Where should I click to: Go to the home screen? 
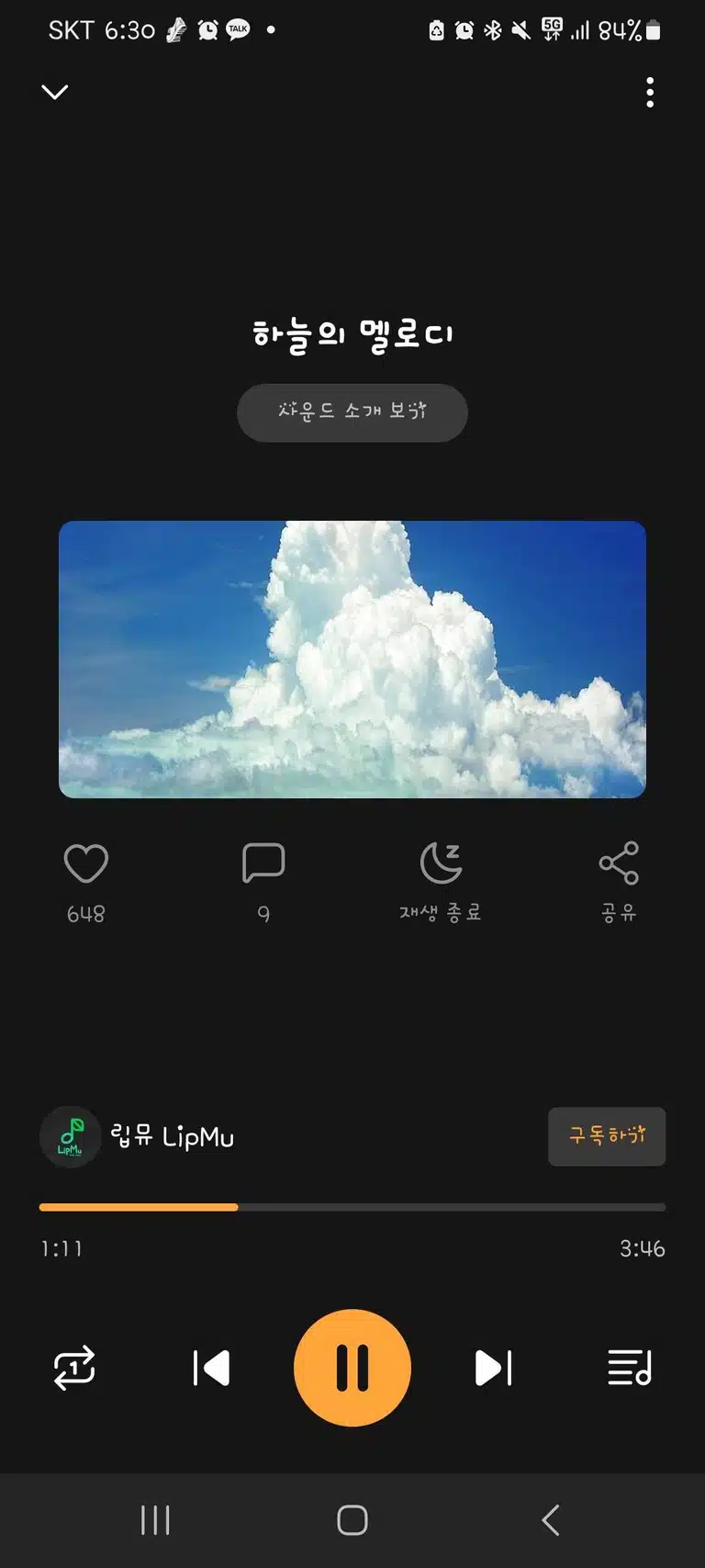pyautogui.click(x=352, y=1520)
